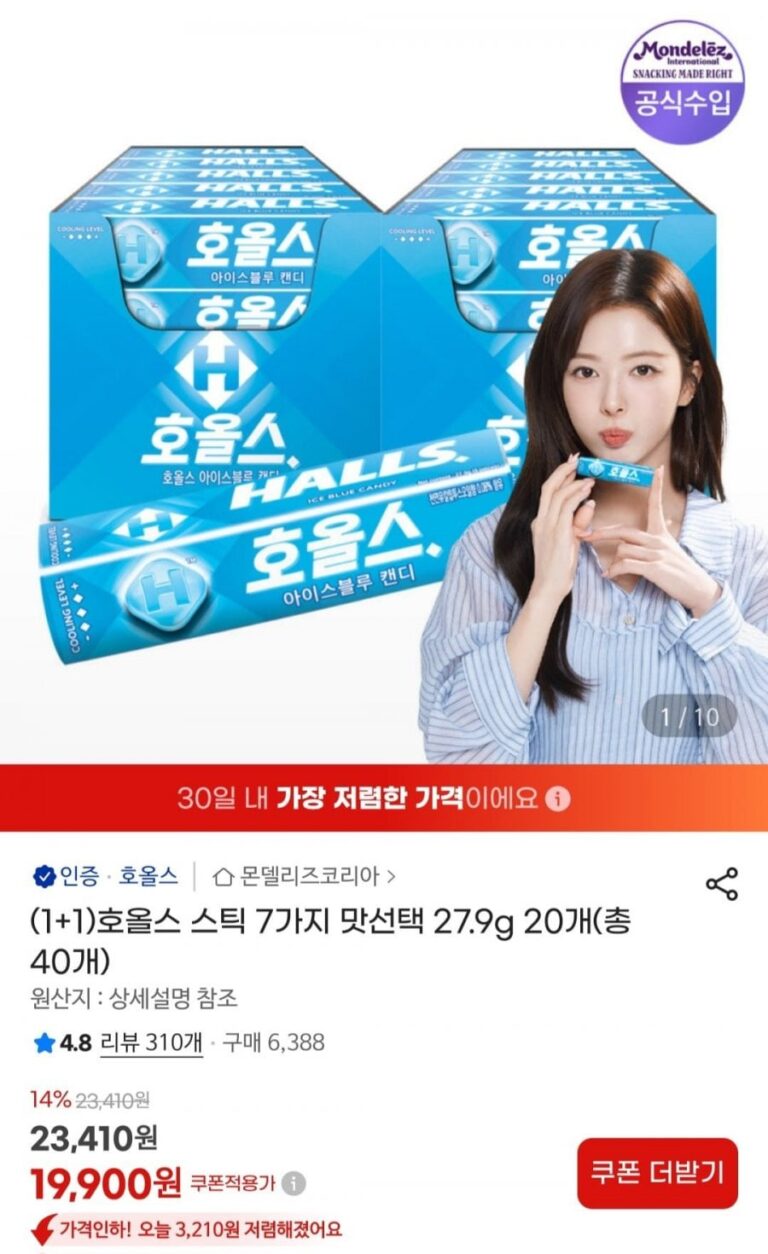Open the 호올스 brand link
This screenshot has height=1254, width=768.
[x=148, y=877]
